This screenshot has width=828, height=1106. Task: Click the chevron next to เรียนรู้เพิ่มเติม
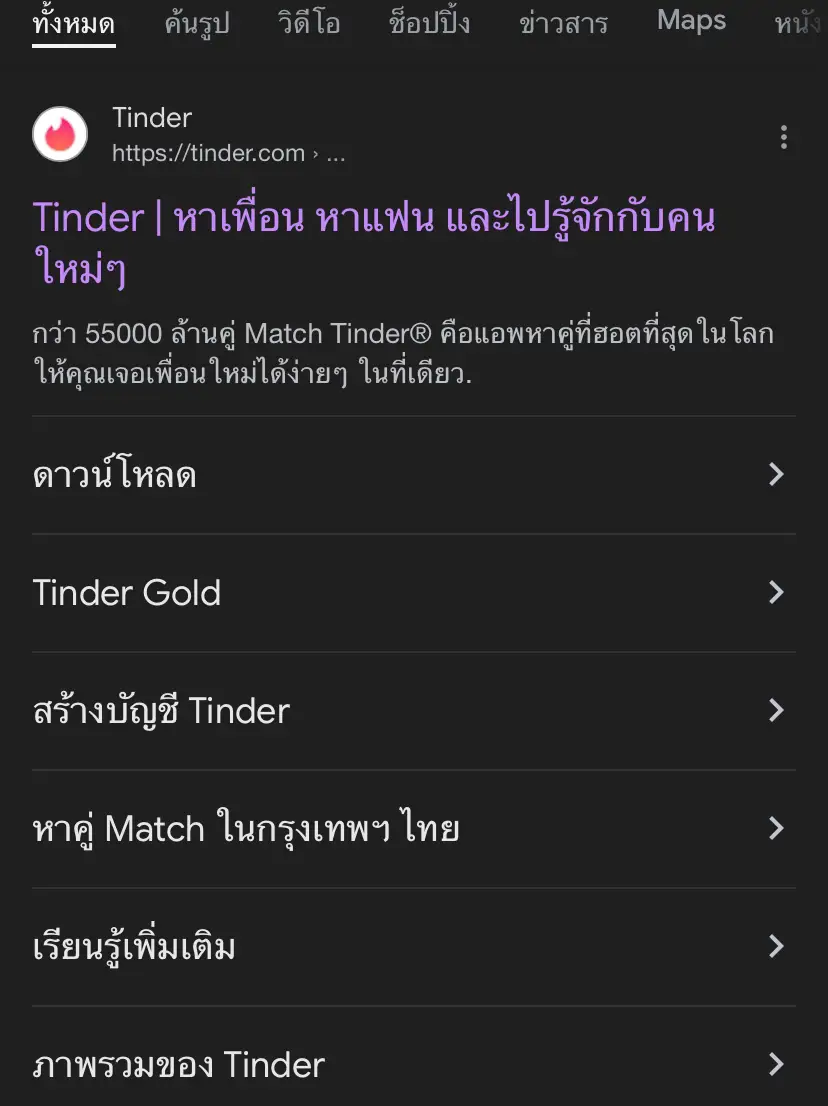pos(776,947)
